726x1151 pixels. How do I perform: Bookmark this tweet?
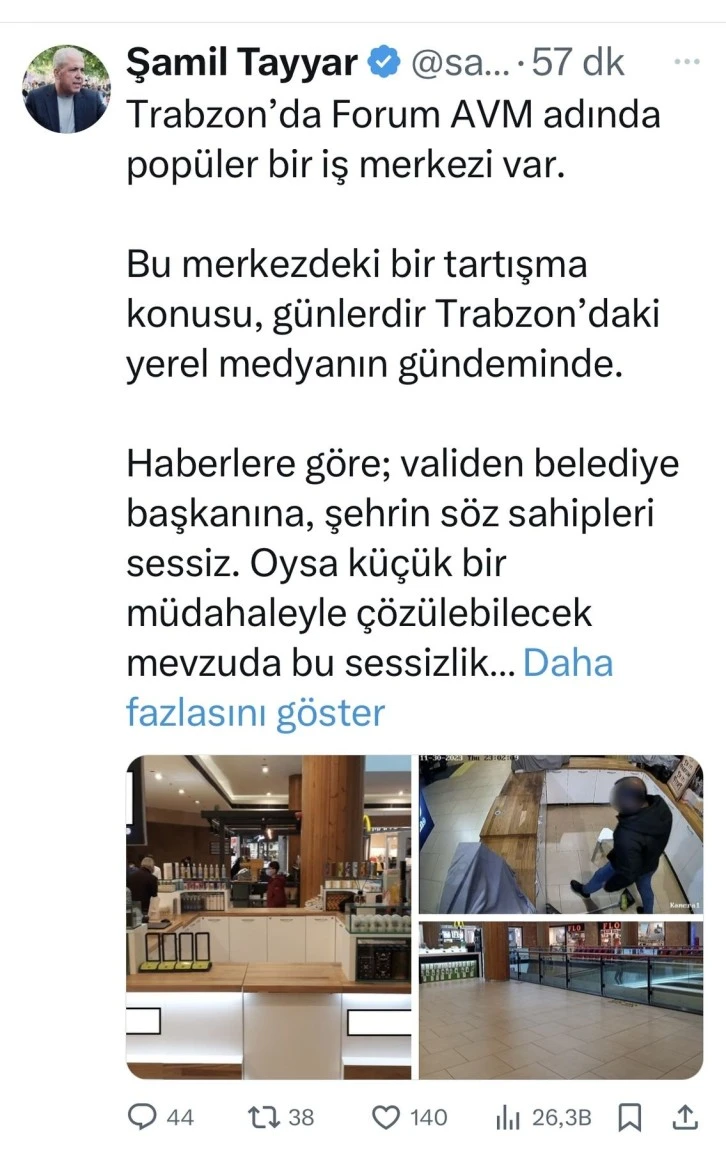[x=629, y=1117]
